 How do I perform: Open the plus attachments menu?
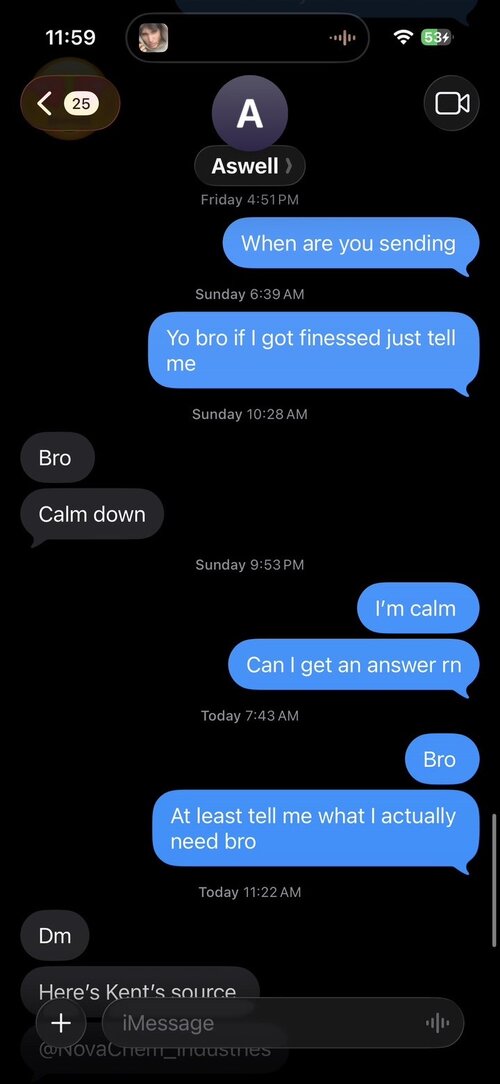pyautogui.click(x=62, y=1022)
